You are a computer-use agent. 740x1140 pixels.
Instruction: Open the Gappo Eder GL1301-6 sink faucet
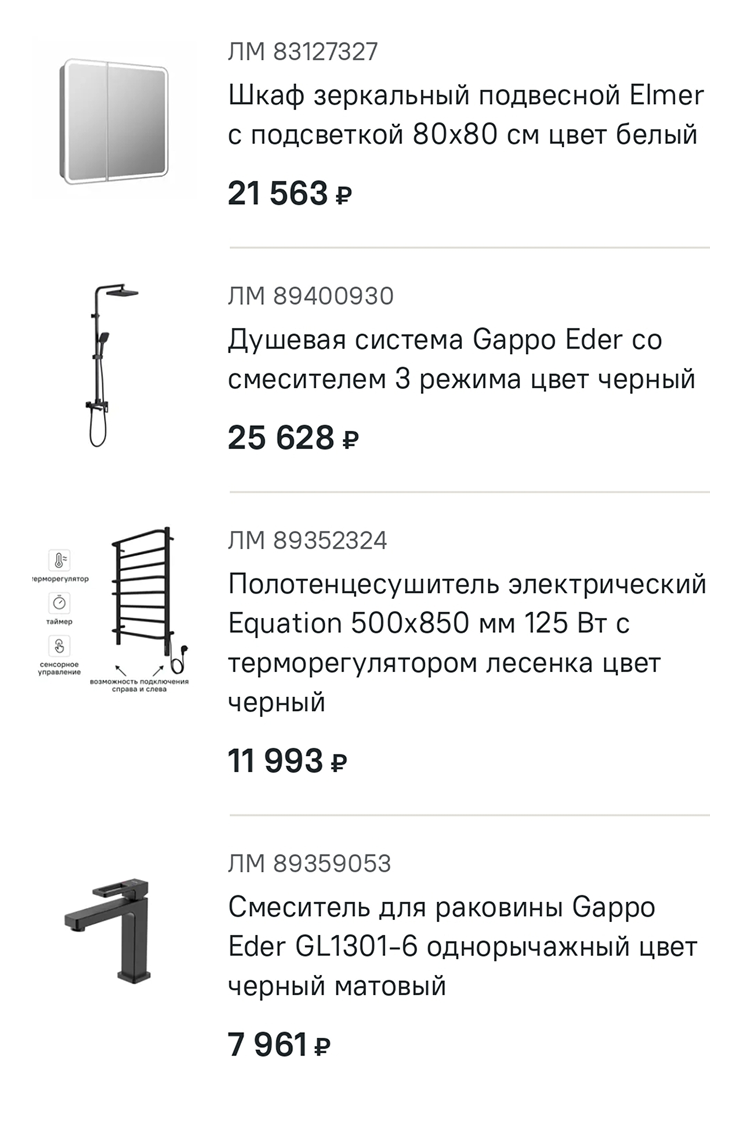462,946
